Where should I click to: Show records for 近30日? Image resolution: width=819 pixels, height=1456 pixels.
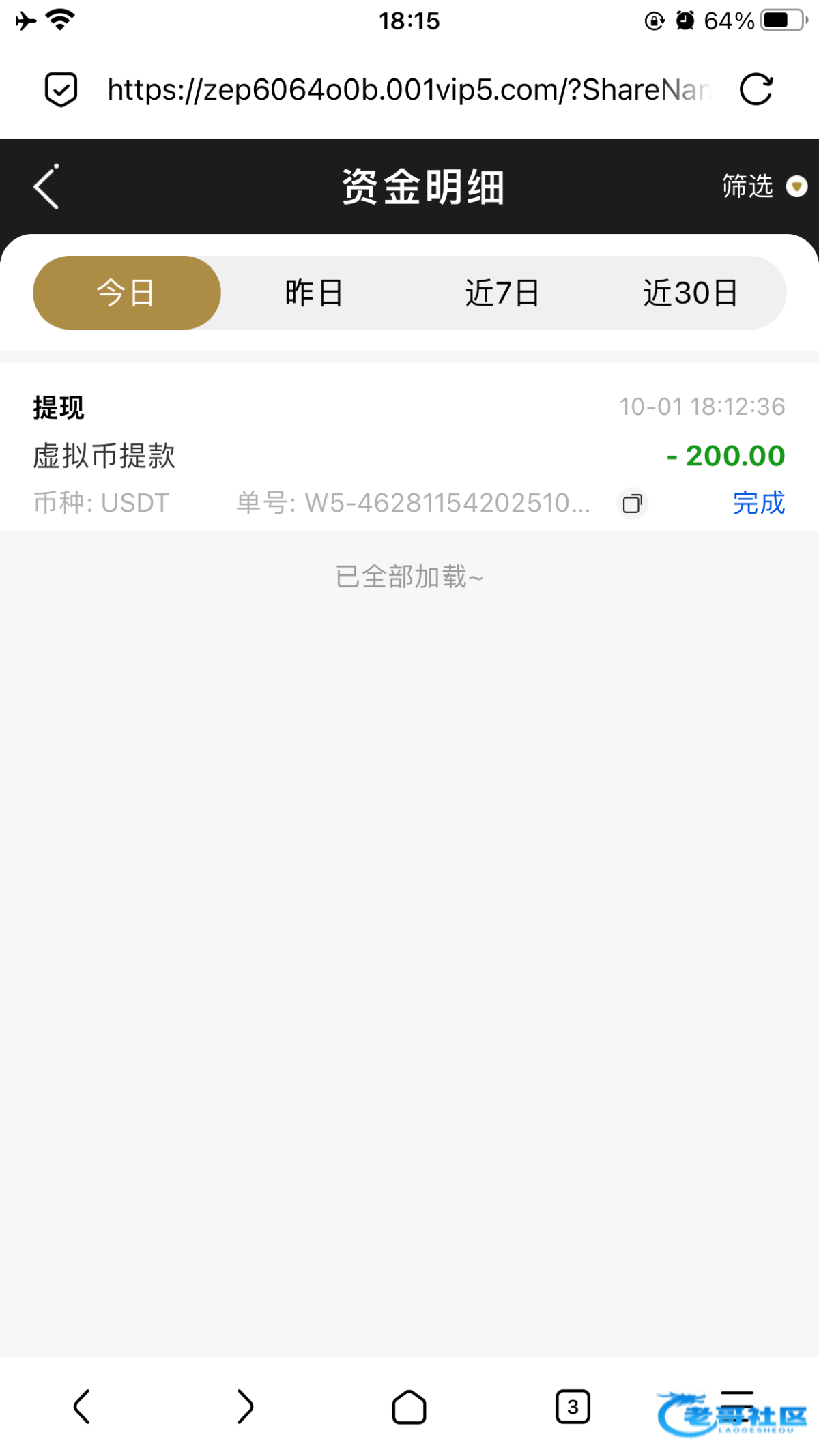click(691, 293)
